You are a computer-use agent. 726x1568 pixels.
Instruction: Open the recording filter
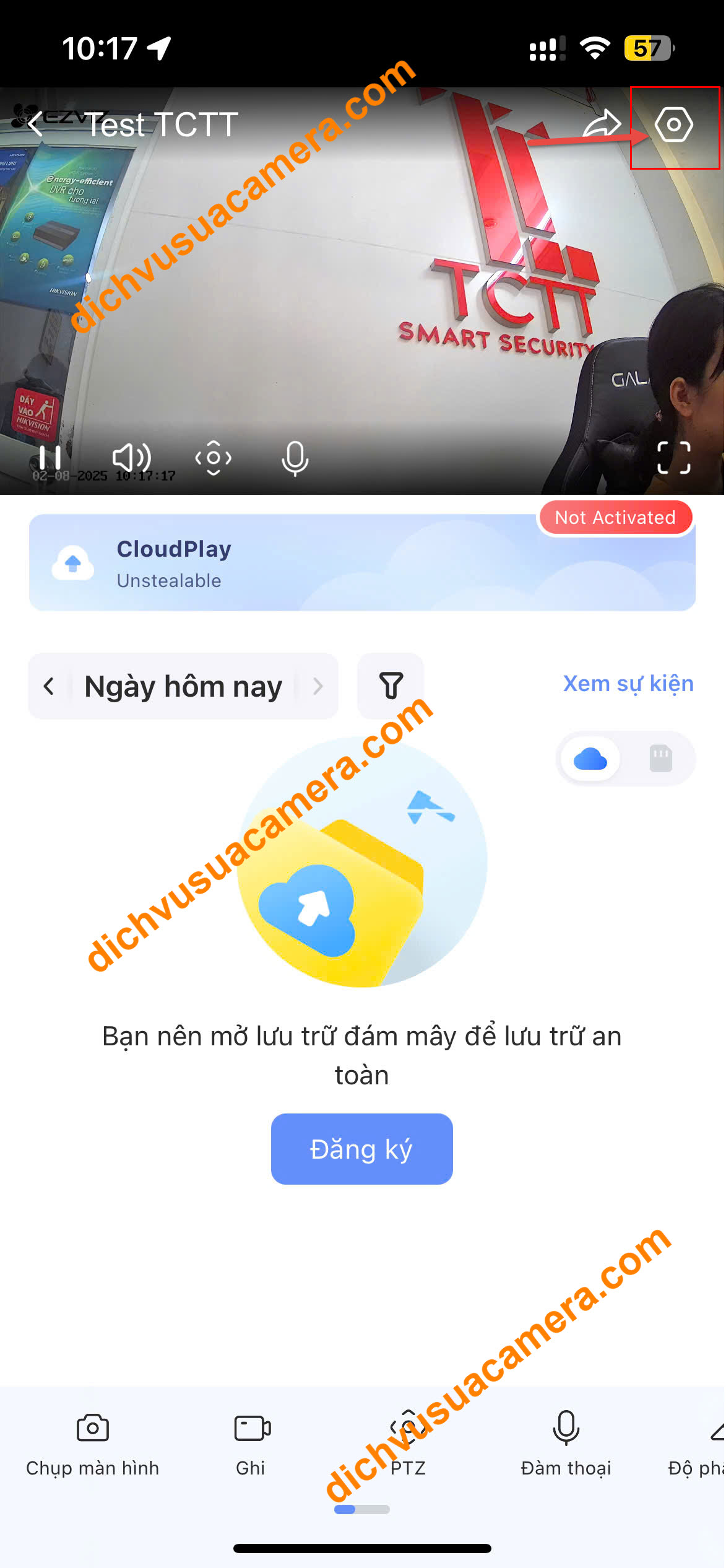pos(391,686)
